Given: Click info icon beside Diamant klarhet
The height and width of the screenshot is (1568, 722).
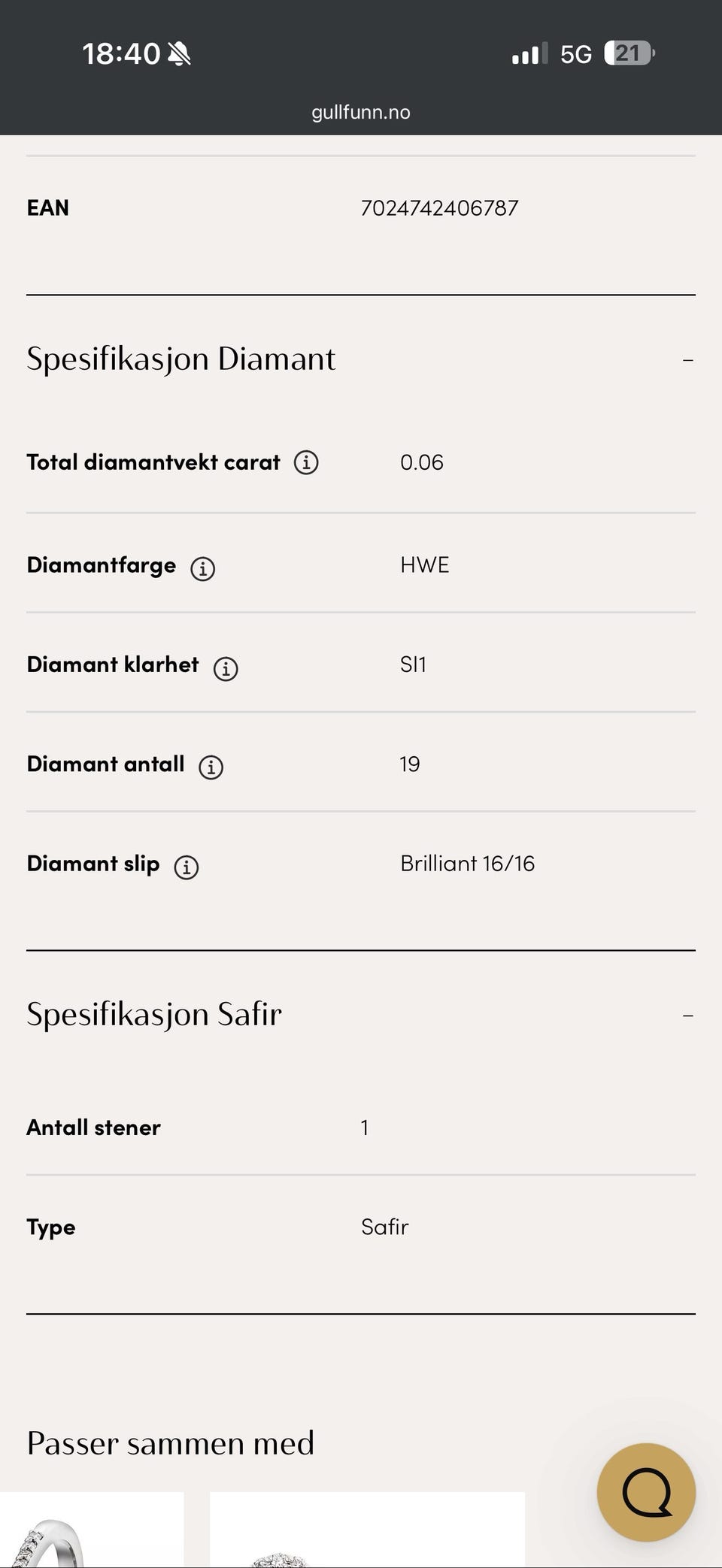Looking at the screenshot, I should click(225, 668).
